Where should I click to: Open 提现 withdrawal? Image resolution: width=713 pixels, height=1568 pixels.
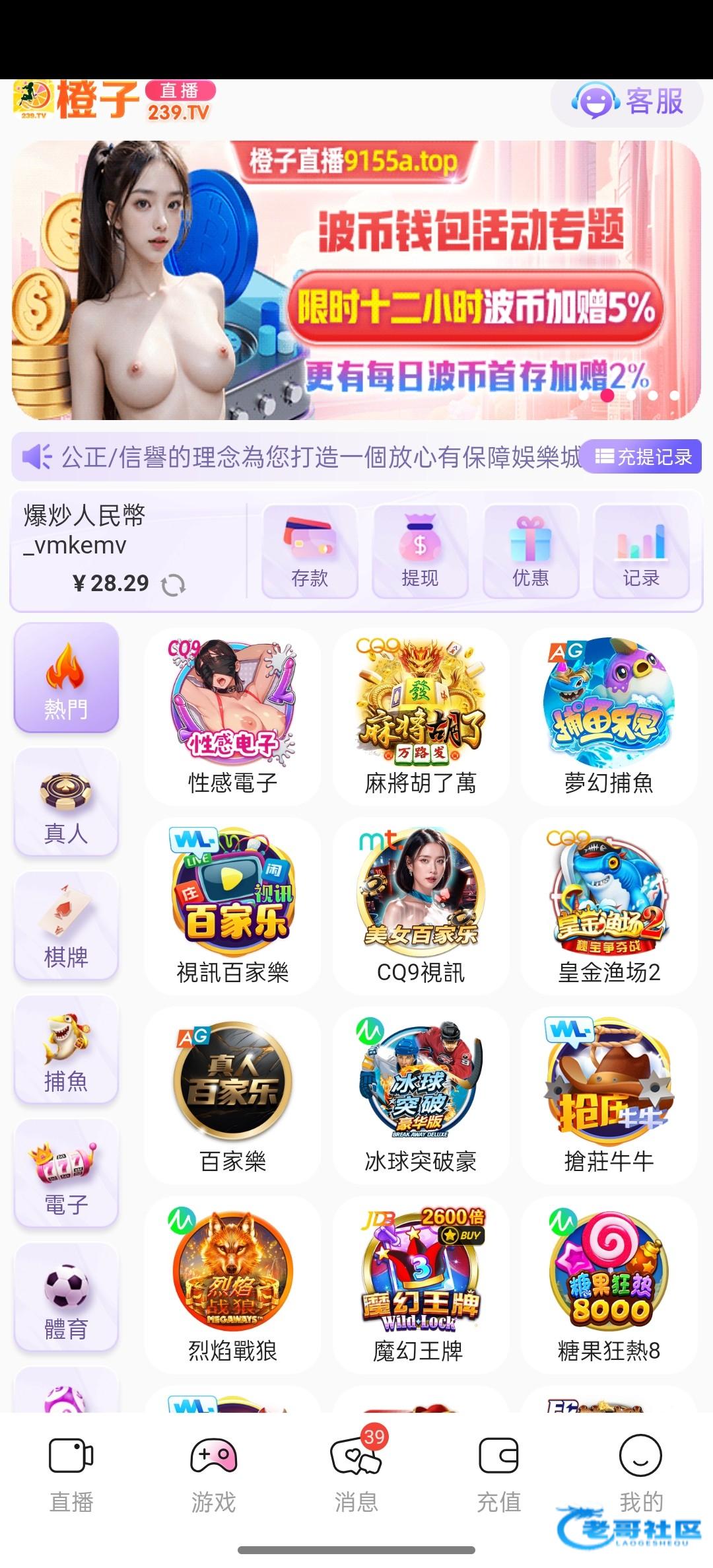pos(420,551)
